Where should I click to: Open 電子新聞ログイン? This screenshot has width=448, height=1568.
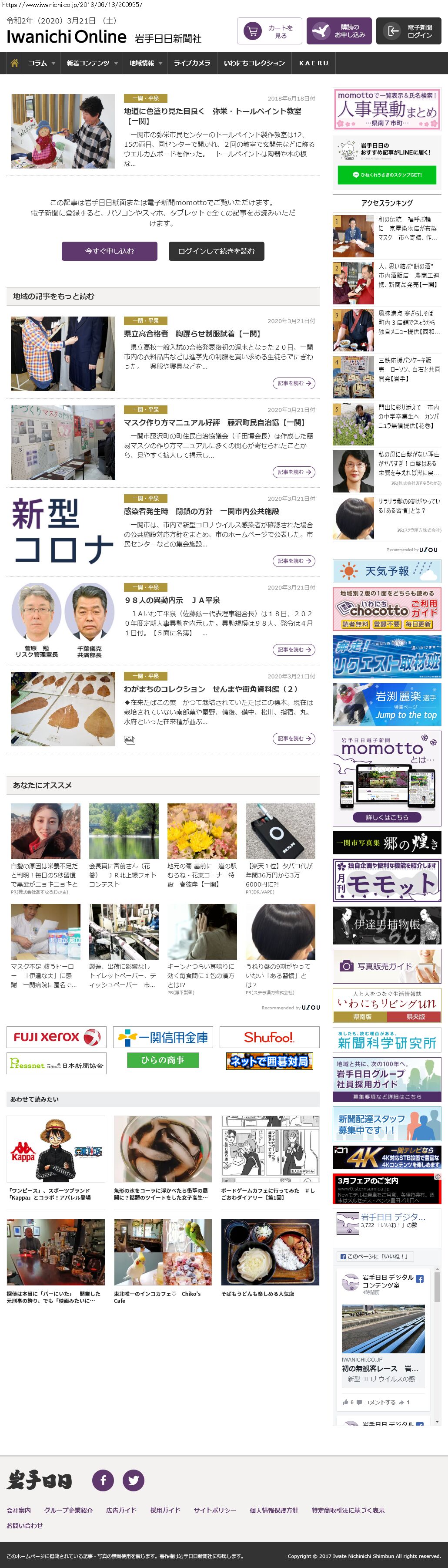point(408,31)
